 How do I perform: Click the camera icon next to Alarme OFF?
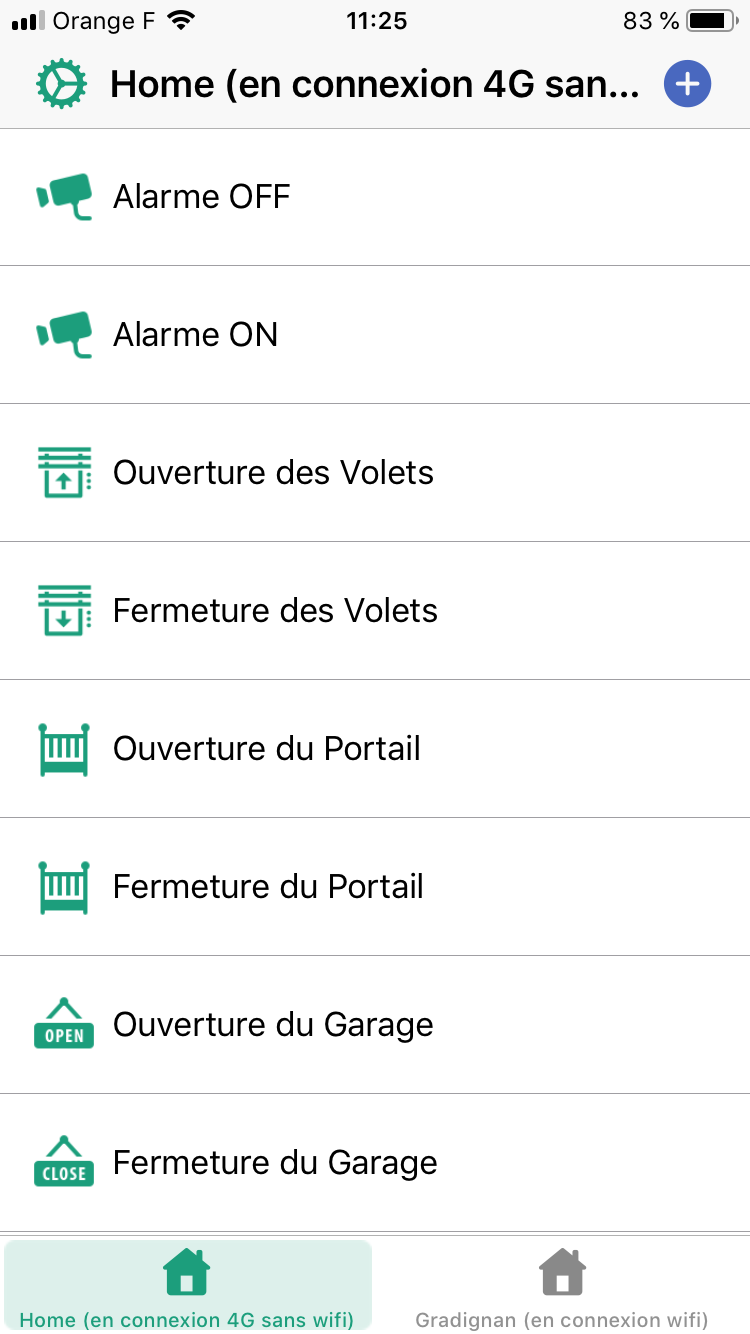63,196
